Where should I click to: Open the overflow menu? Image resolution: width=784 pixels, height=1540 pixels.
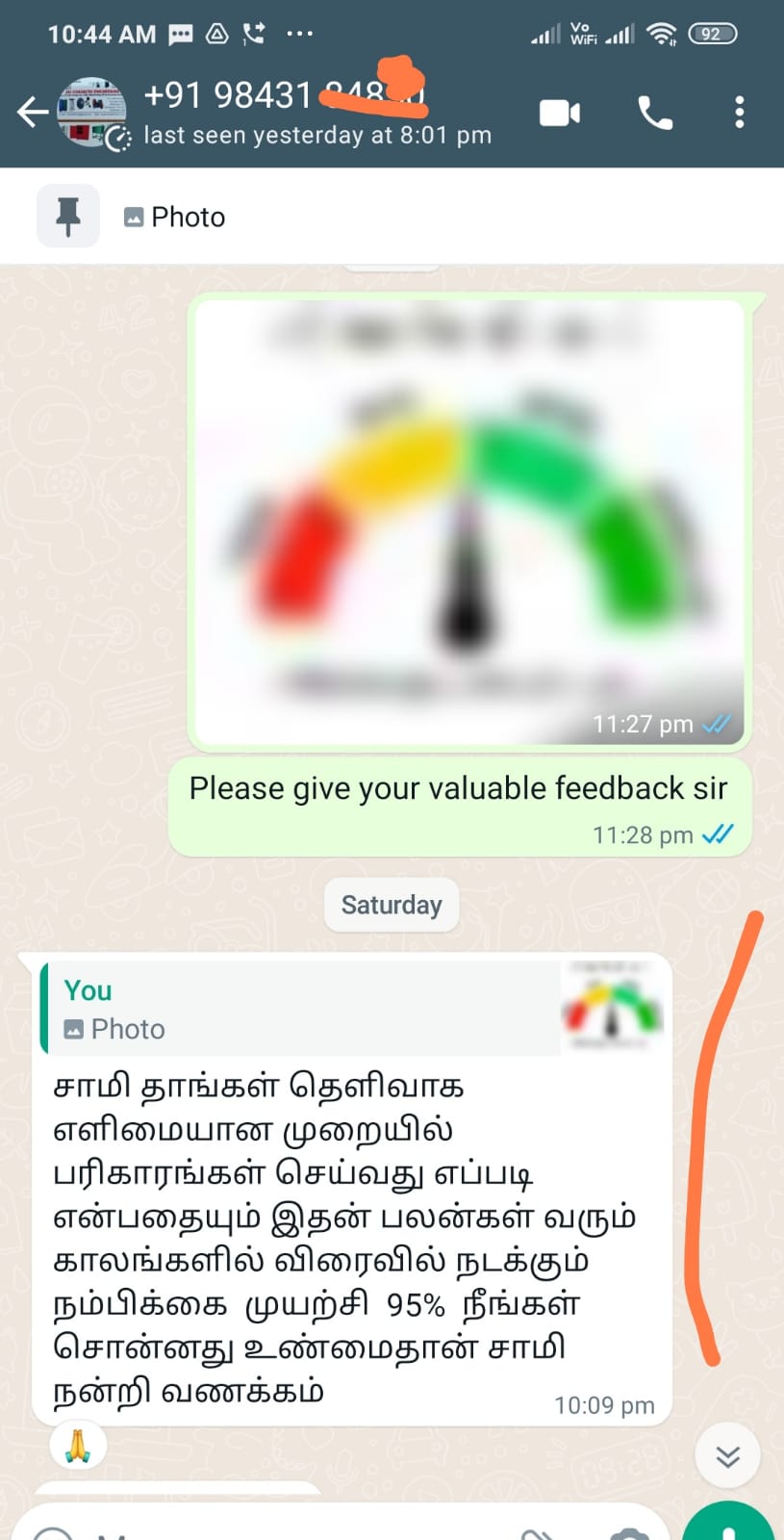[739, 113]
